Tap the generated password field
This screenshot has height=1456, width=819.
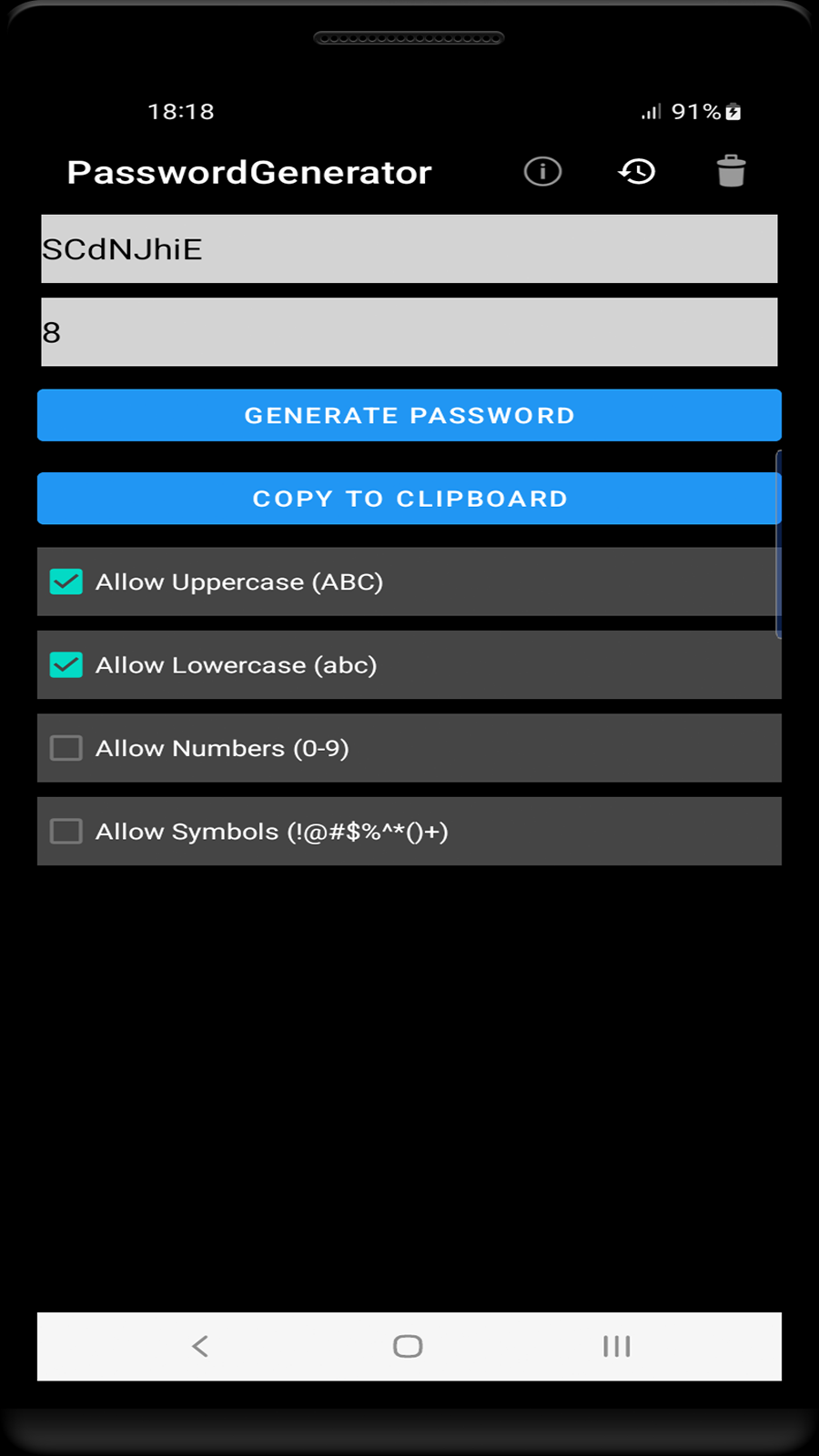coord(409,249)
